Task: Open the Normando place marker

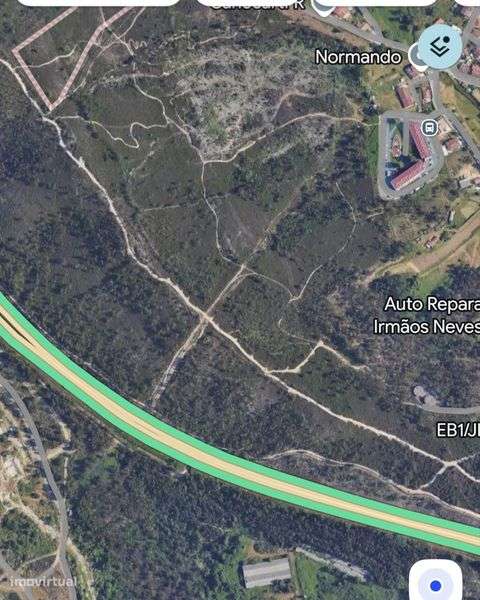Action: coord(358,57)
